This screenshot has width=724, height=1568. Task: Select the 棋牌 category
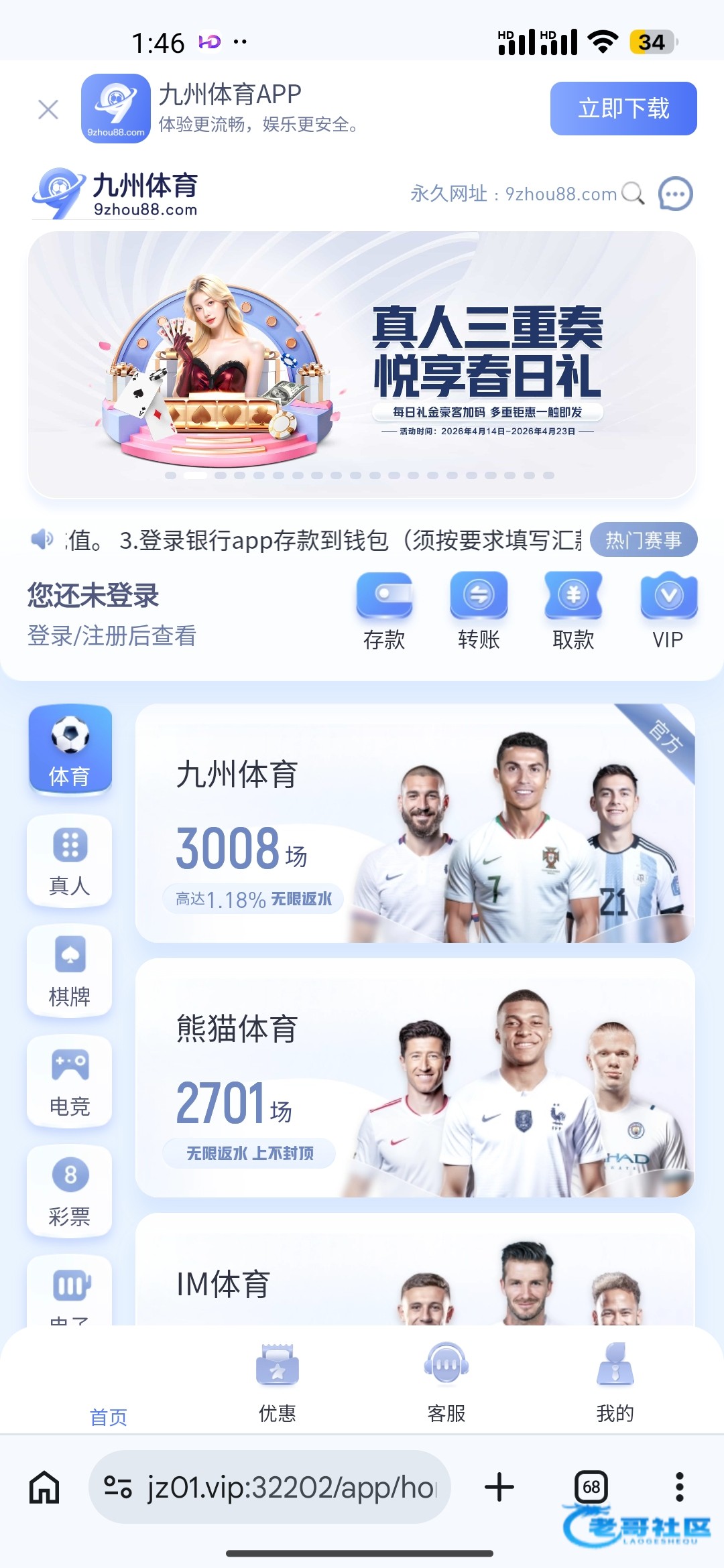[x=70, y=972]
